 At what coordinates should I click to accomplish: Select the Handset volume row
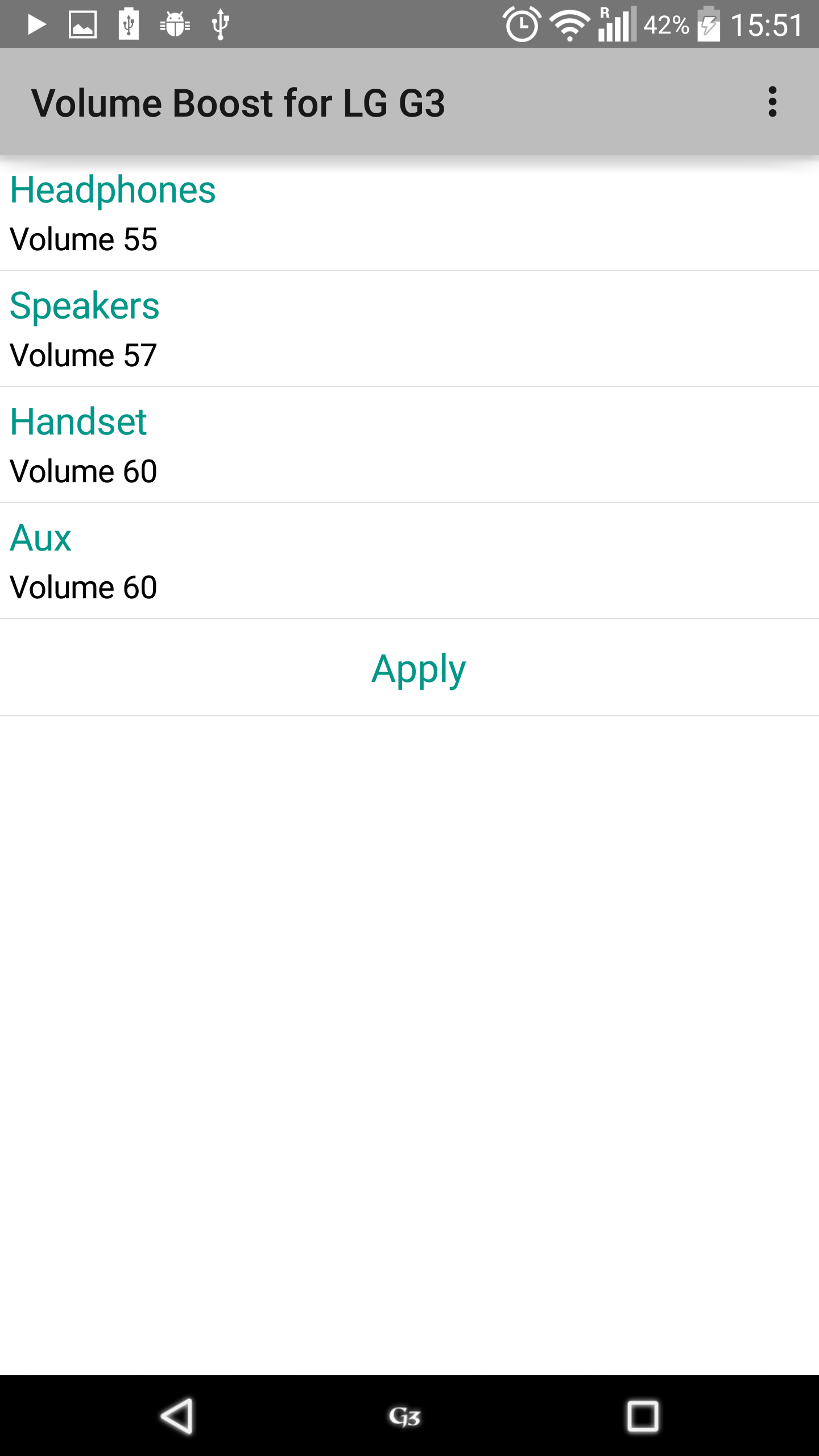[x=409, y=445]
